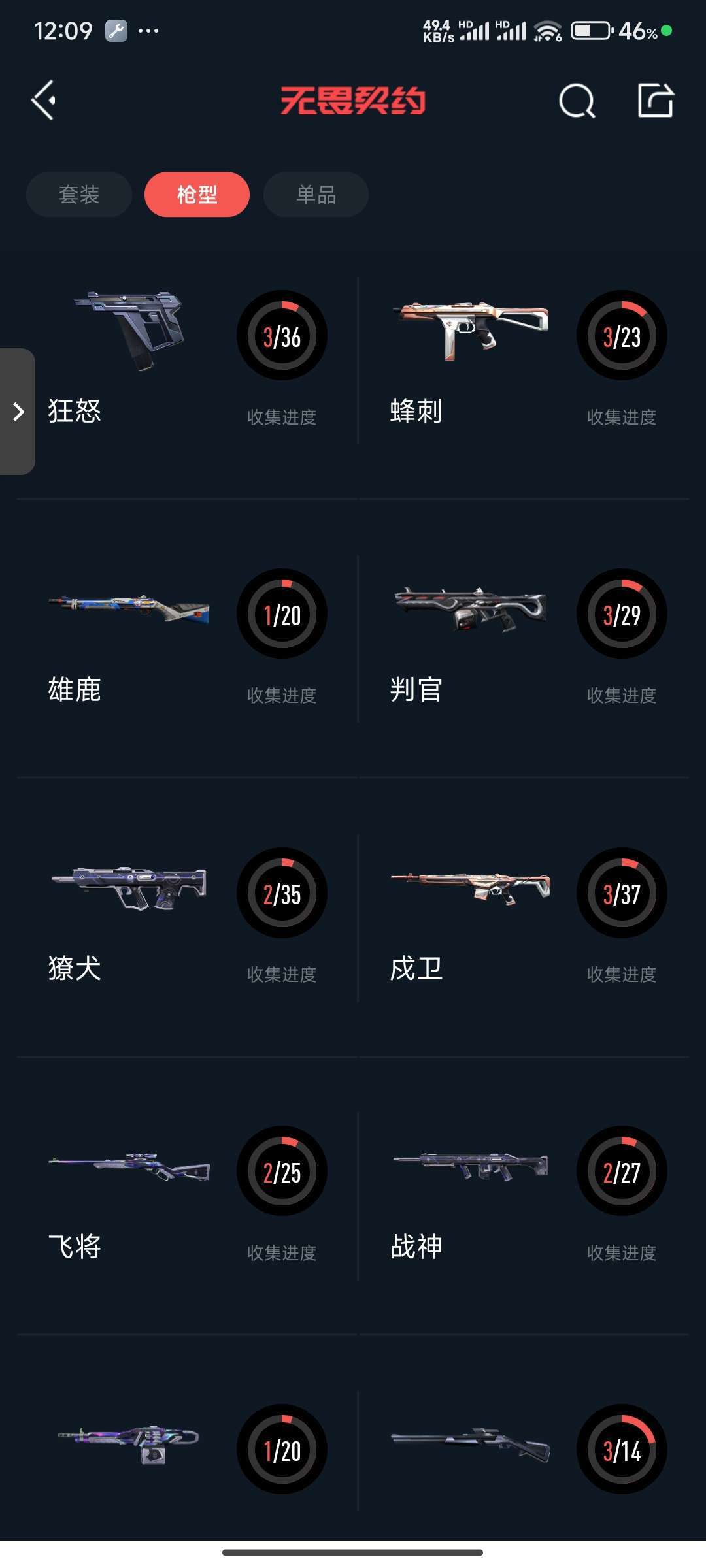Open the 蜂刺 weapon card
Screen dimensions: 706x1568
coord(524,361)
